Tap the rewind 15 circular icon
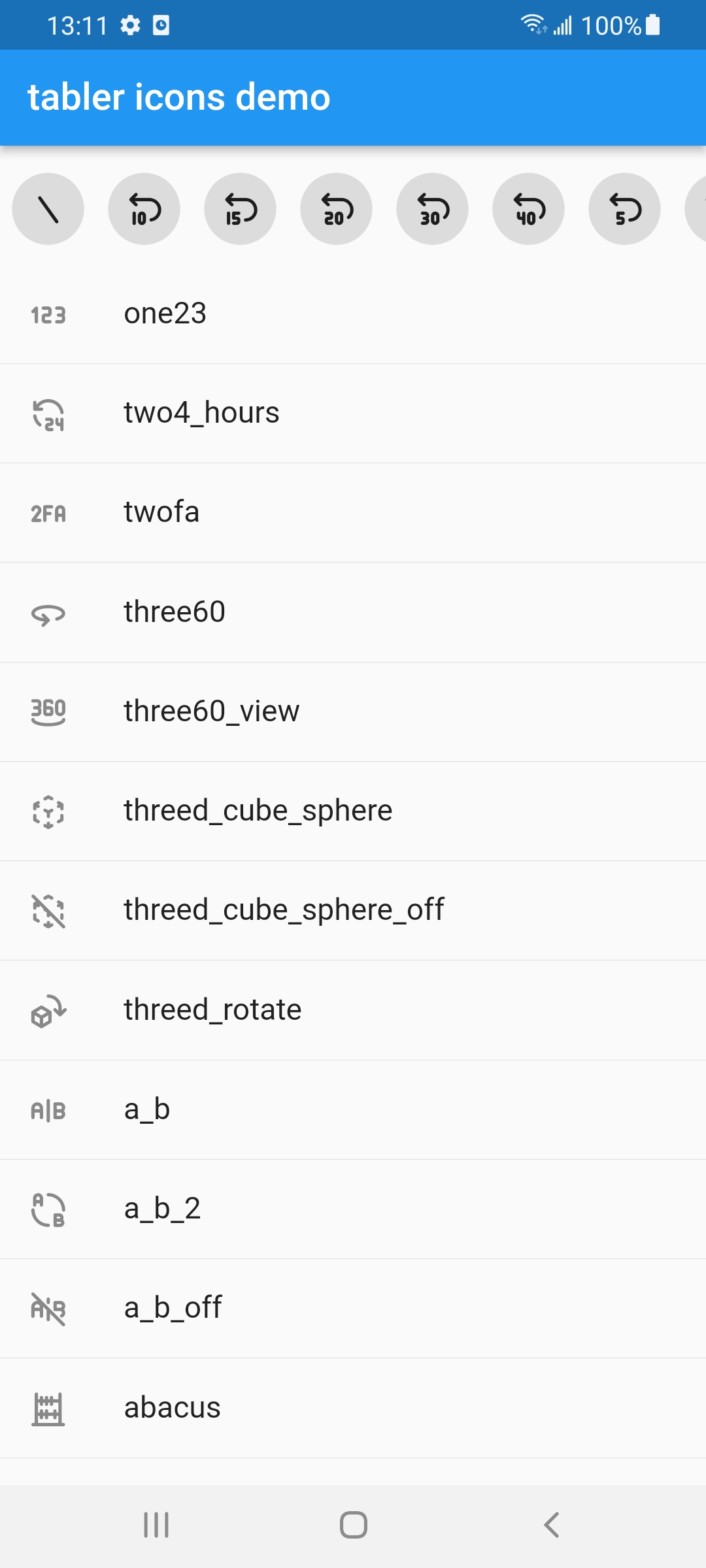 click(240, 209)
